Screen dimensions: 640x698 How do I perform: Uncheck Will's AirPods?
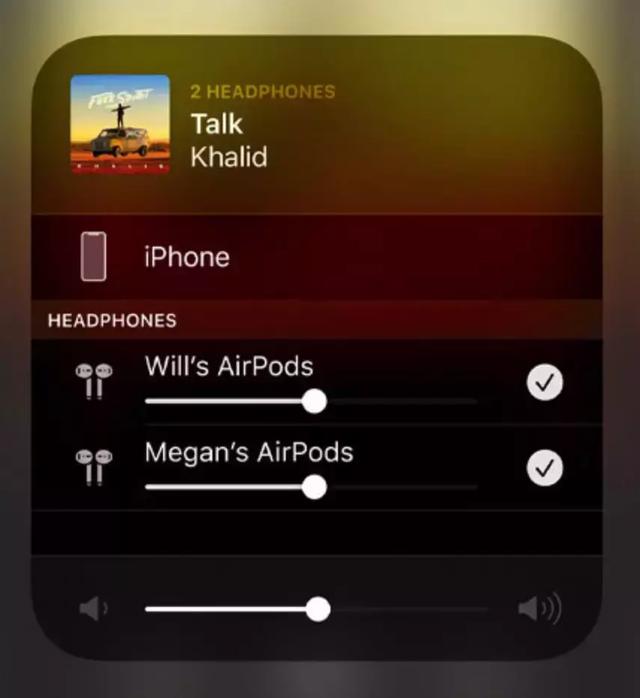tap(545, 381)
